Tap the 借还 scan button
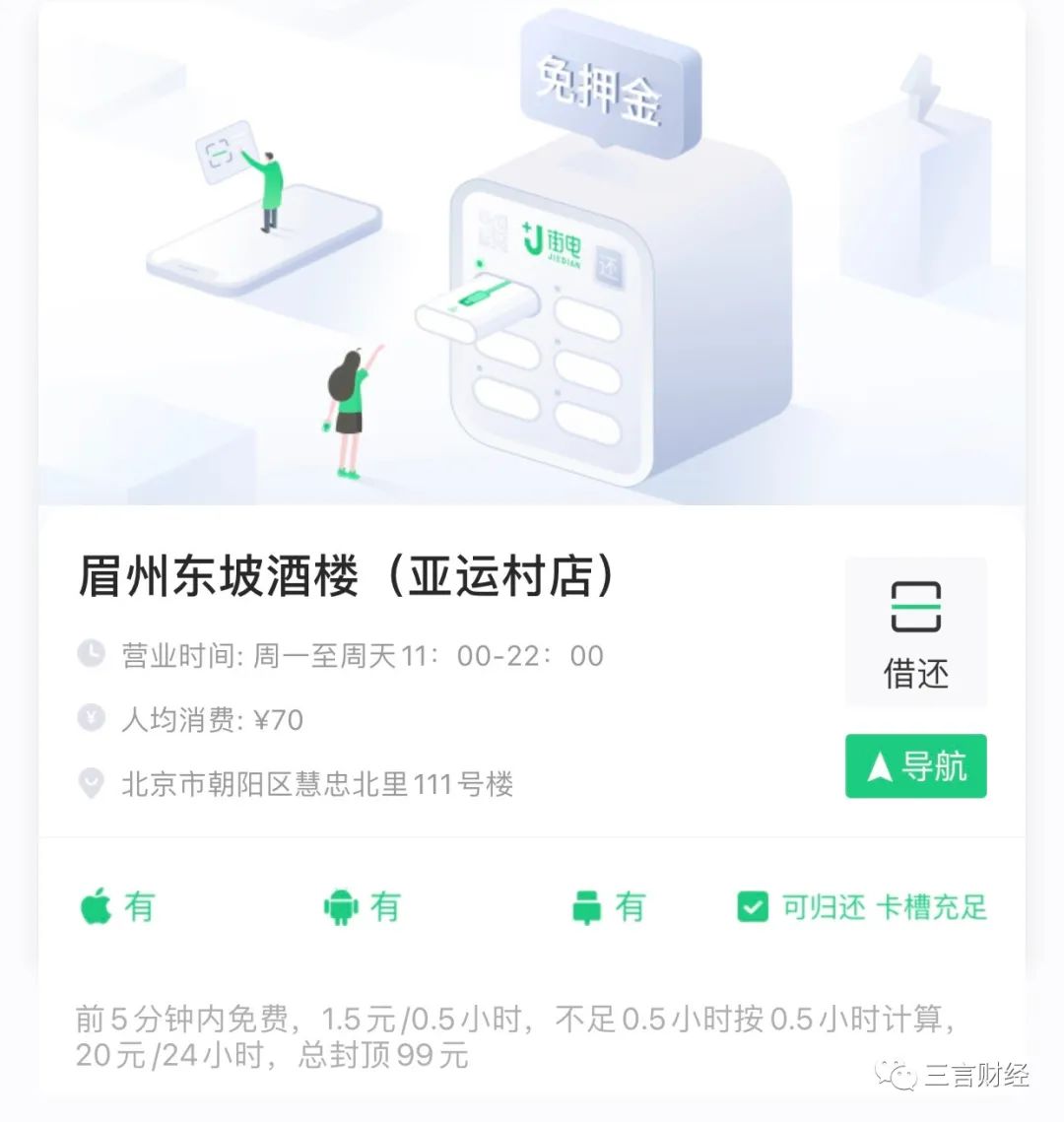The height and width of the screenshot is (1122, 1064). 915,631
